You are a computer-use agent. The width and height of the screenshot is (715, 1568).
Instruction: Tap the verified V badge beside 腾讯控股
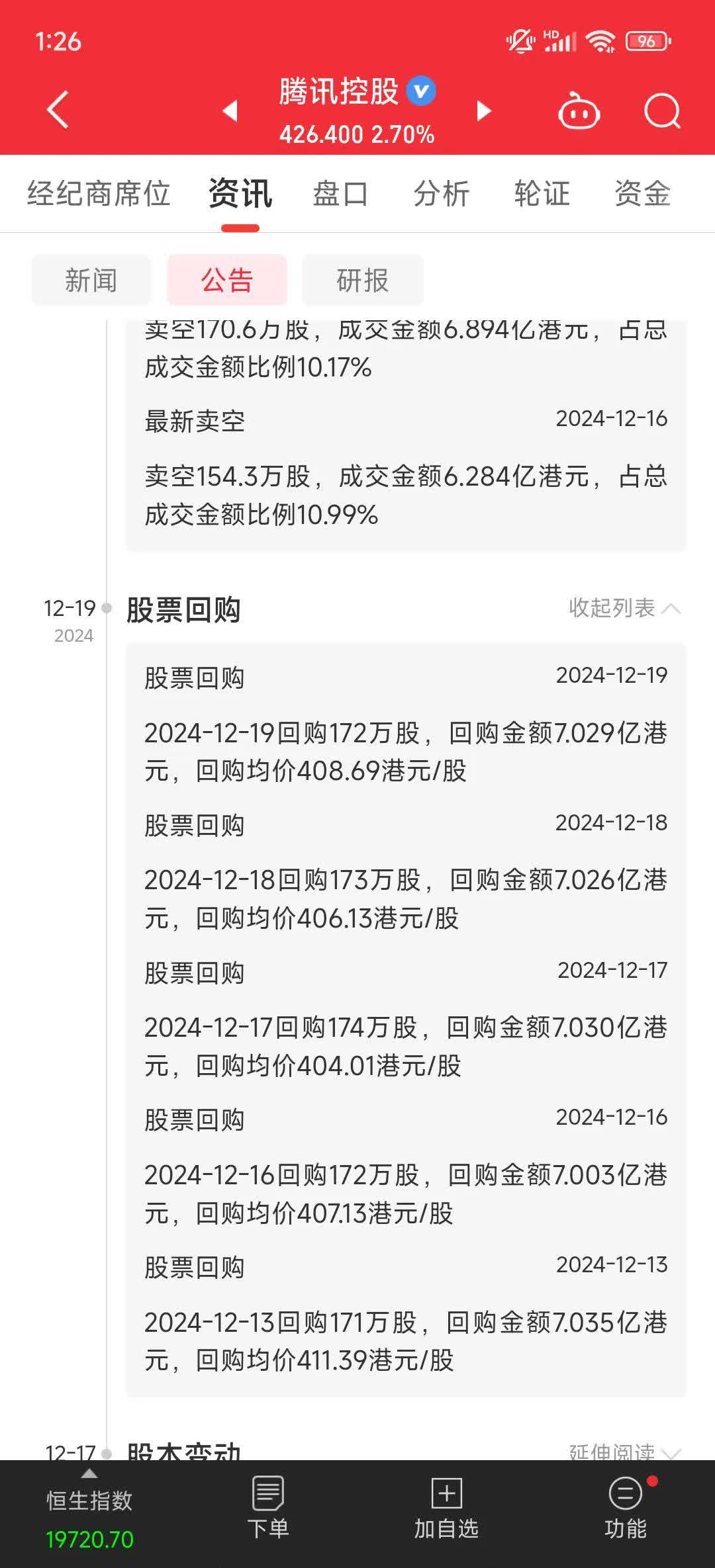[419, 93]
